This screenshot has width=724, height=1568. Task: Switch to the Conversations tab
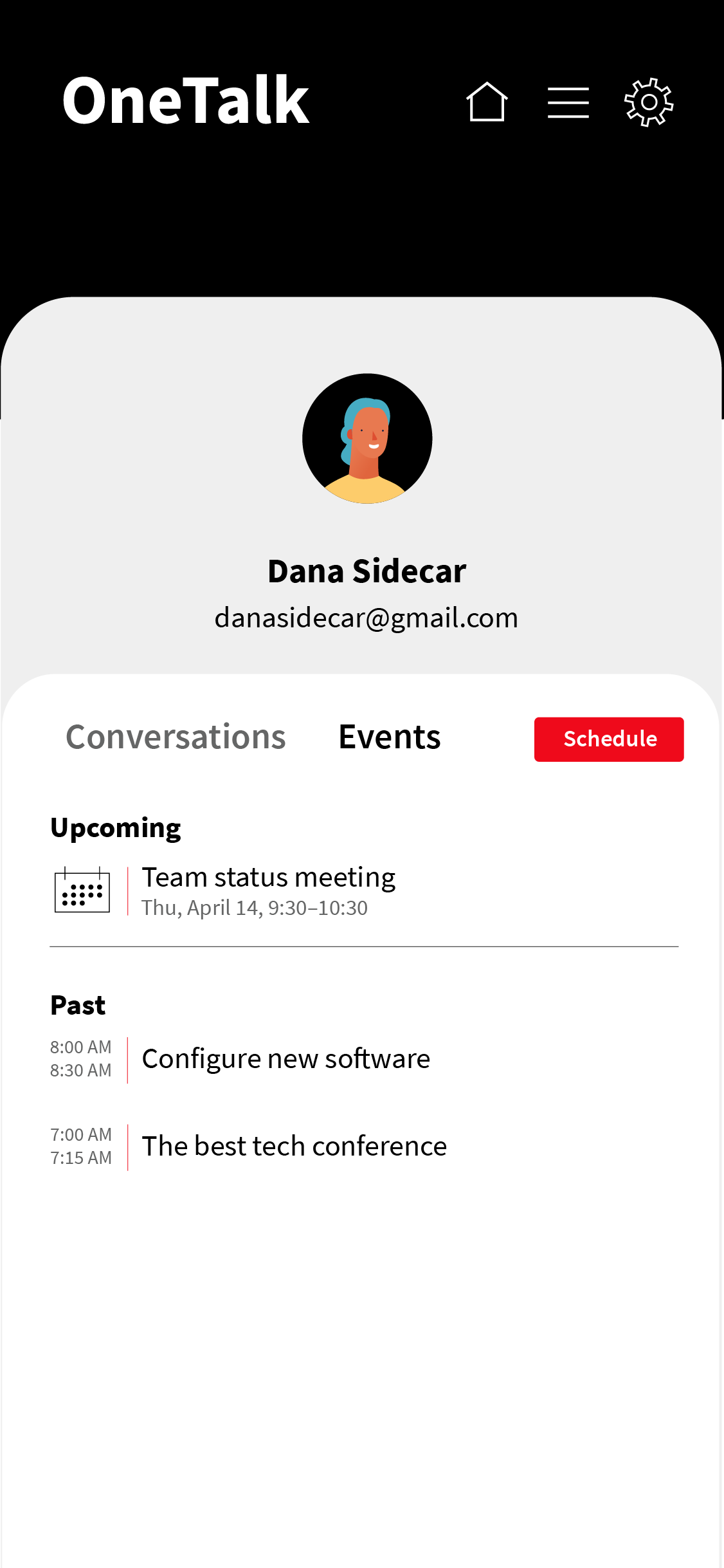(x=176, y=737)
